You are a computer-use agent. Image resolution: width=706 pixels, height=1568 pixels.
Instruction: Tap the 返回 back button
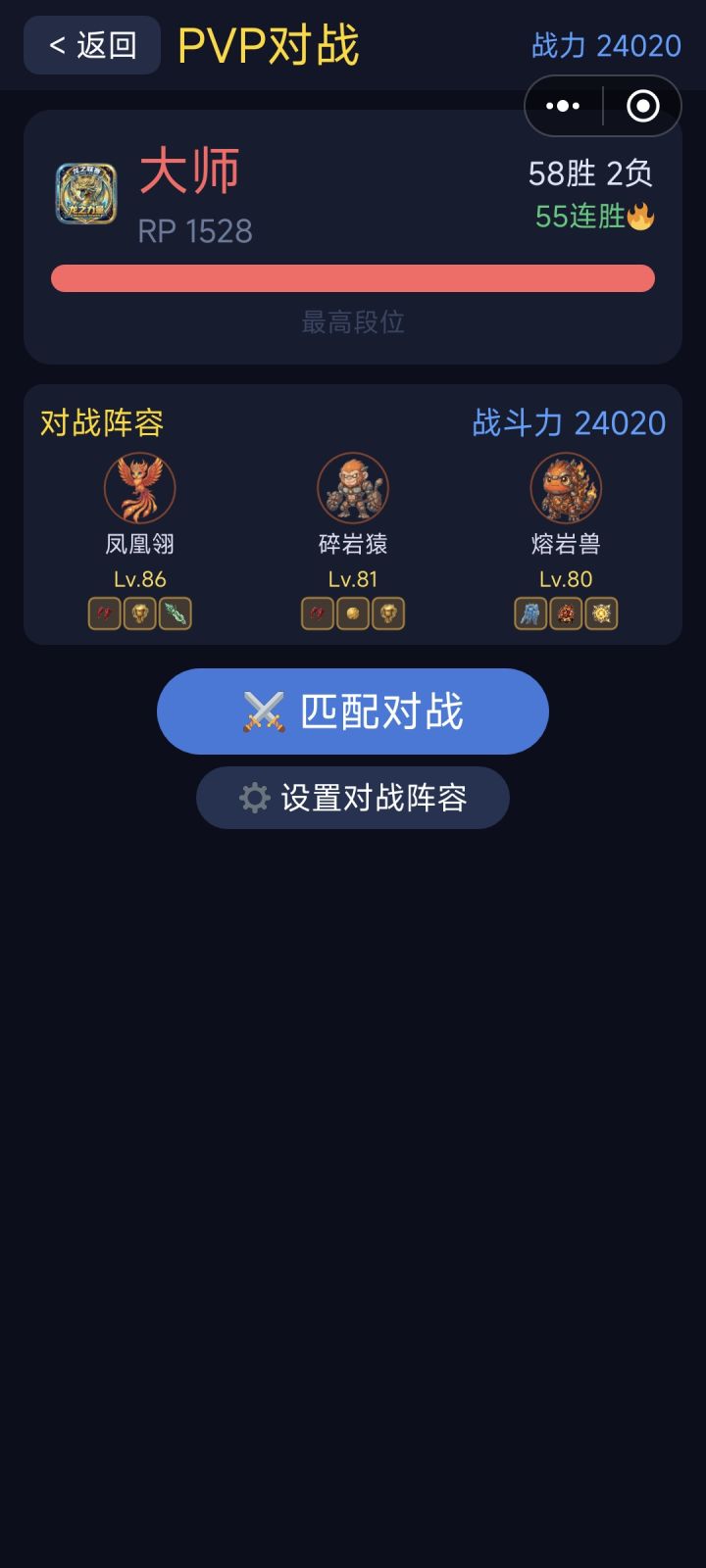click(91, 44)
